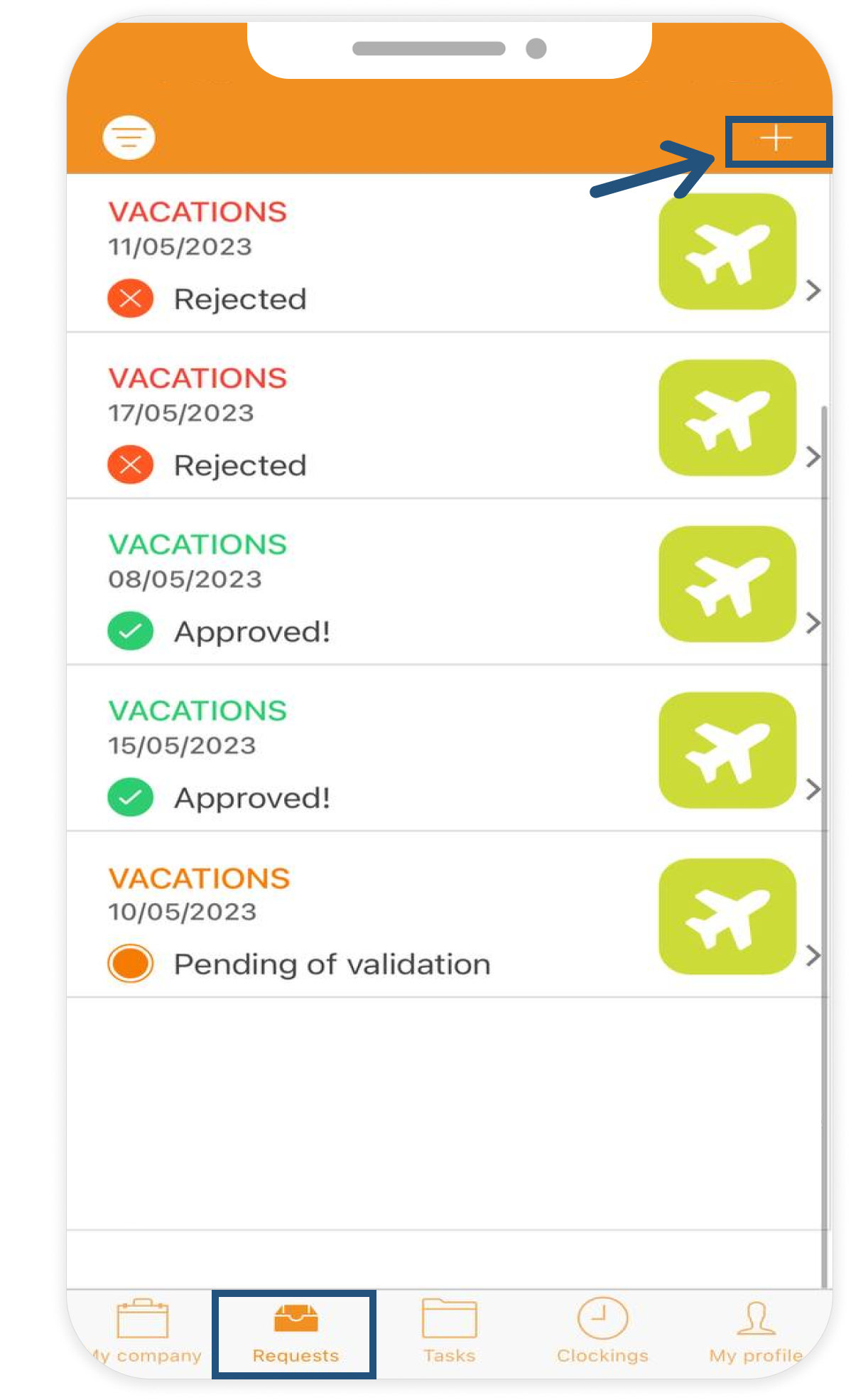The height and width of the screenshot is (1400, 851).
Task: Add a new request with plus icon
Action: click(776, 138)
